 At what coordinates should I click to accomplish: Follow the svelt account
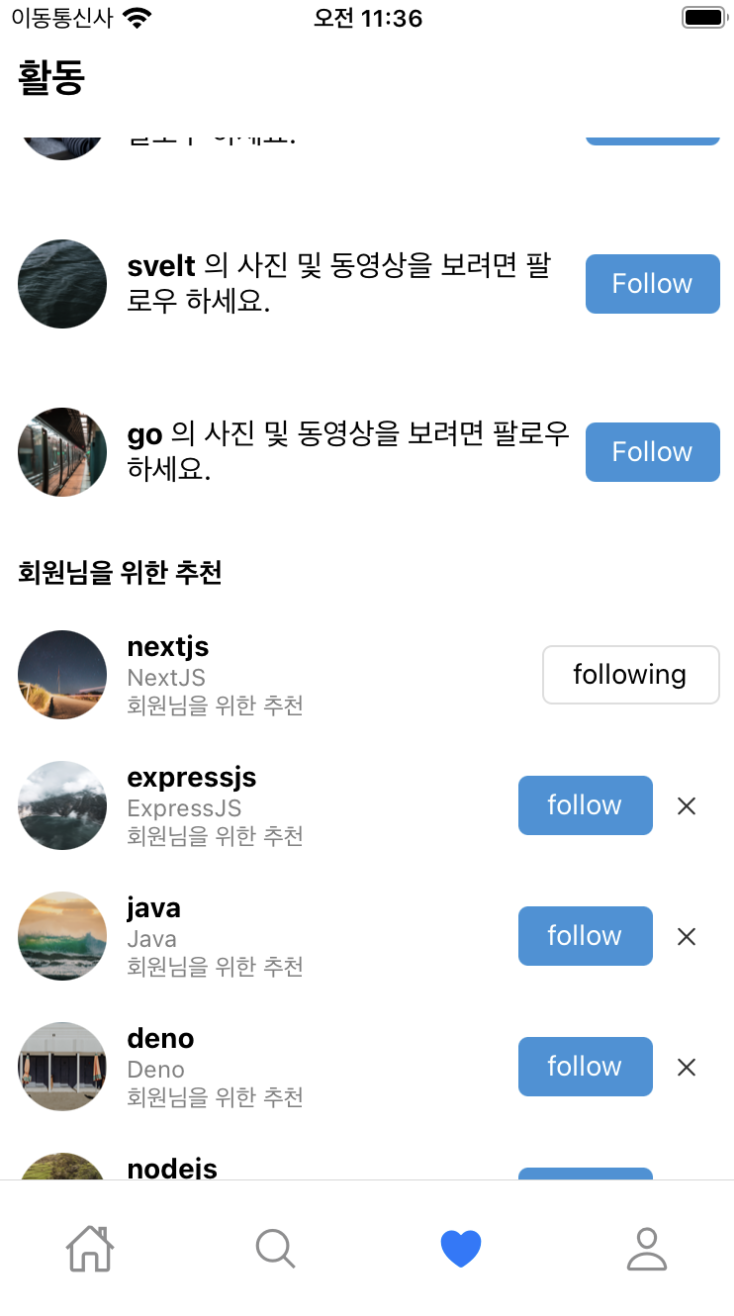coord(652,284)
